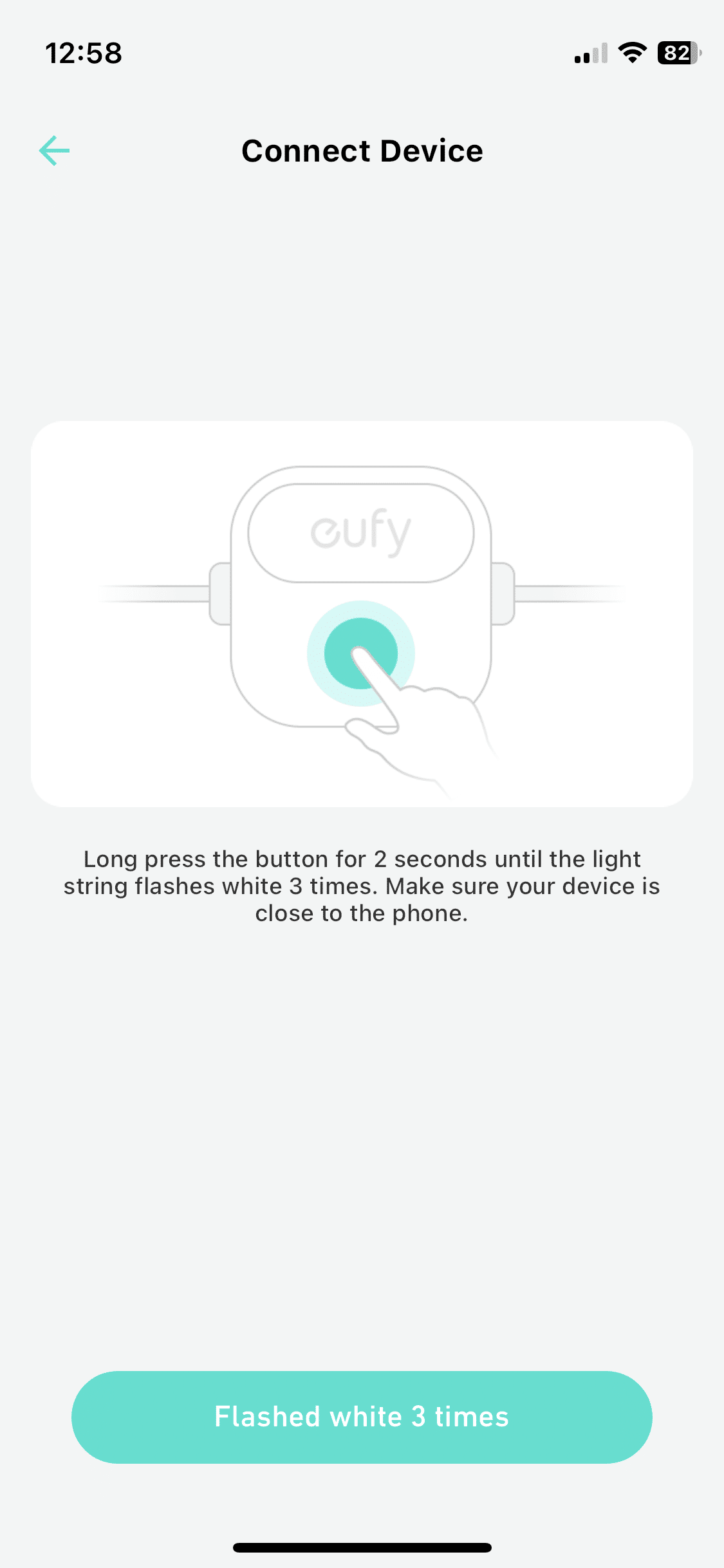This screenshot has height=1568, width=724.
Task: Confirm 'Flashed white 3 times' button
Action: (362, 1417)
